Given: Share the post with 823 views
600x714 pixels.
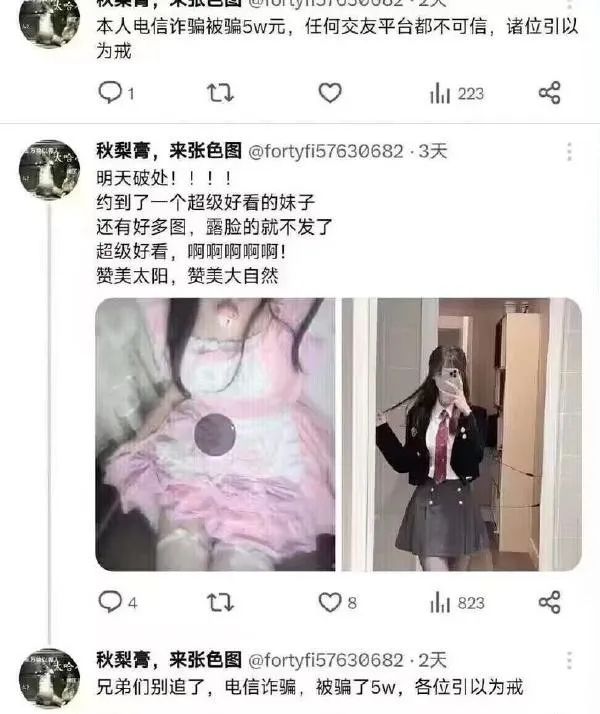Looking at the screenshot, I should [549, 602].
